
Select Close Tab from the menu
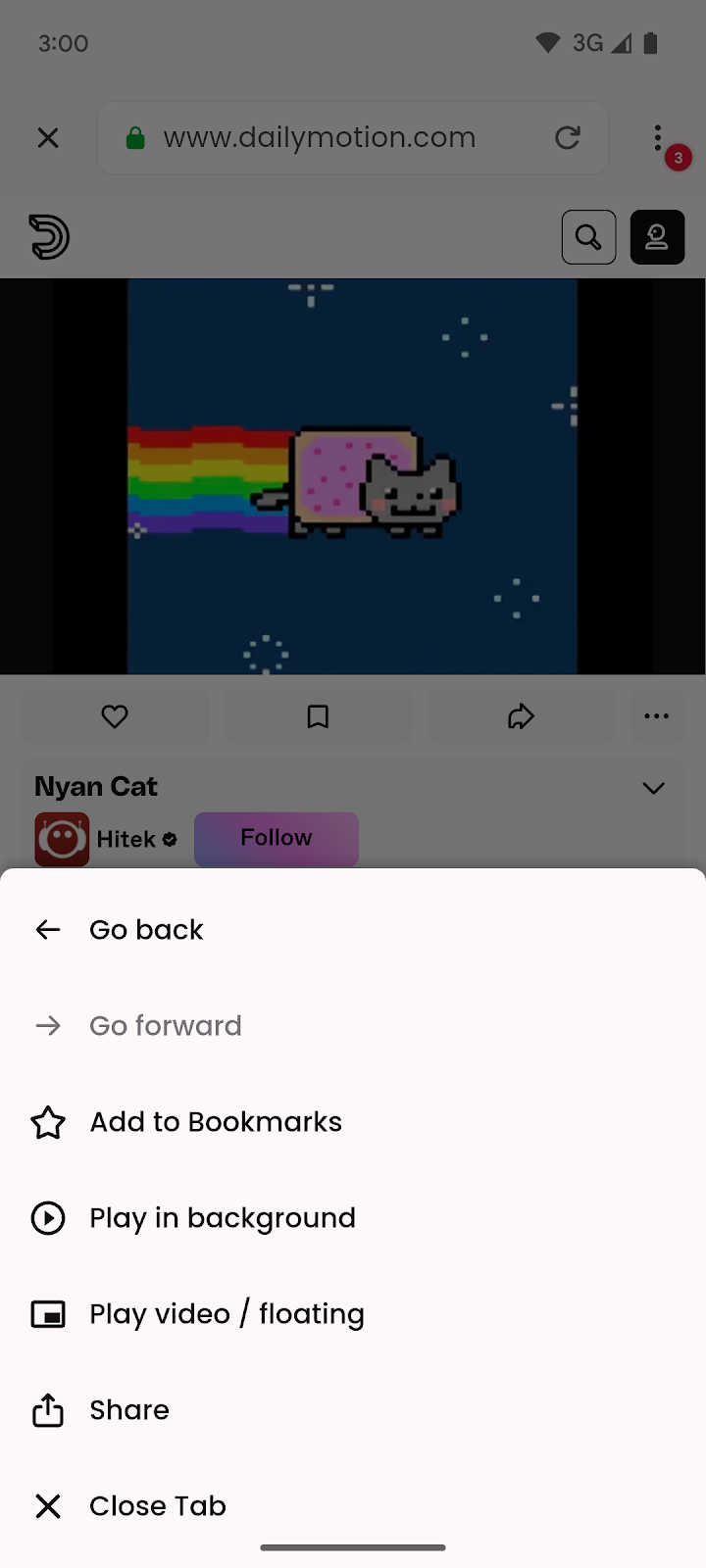click(157, 1506)
